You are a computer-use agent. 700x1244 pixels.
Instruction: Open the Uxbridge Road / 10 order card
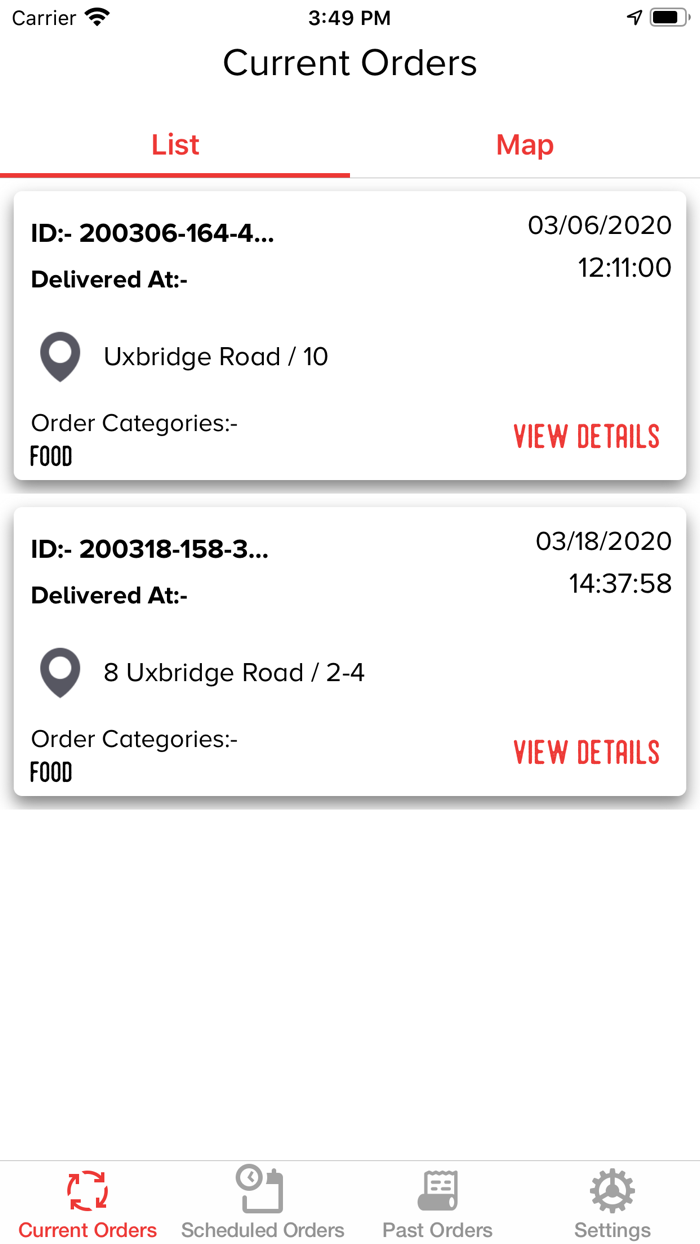(215, 357)
